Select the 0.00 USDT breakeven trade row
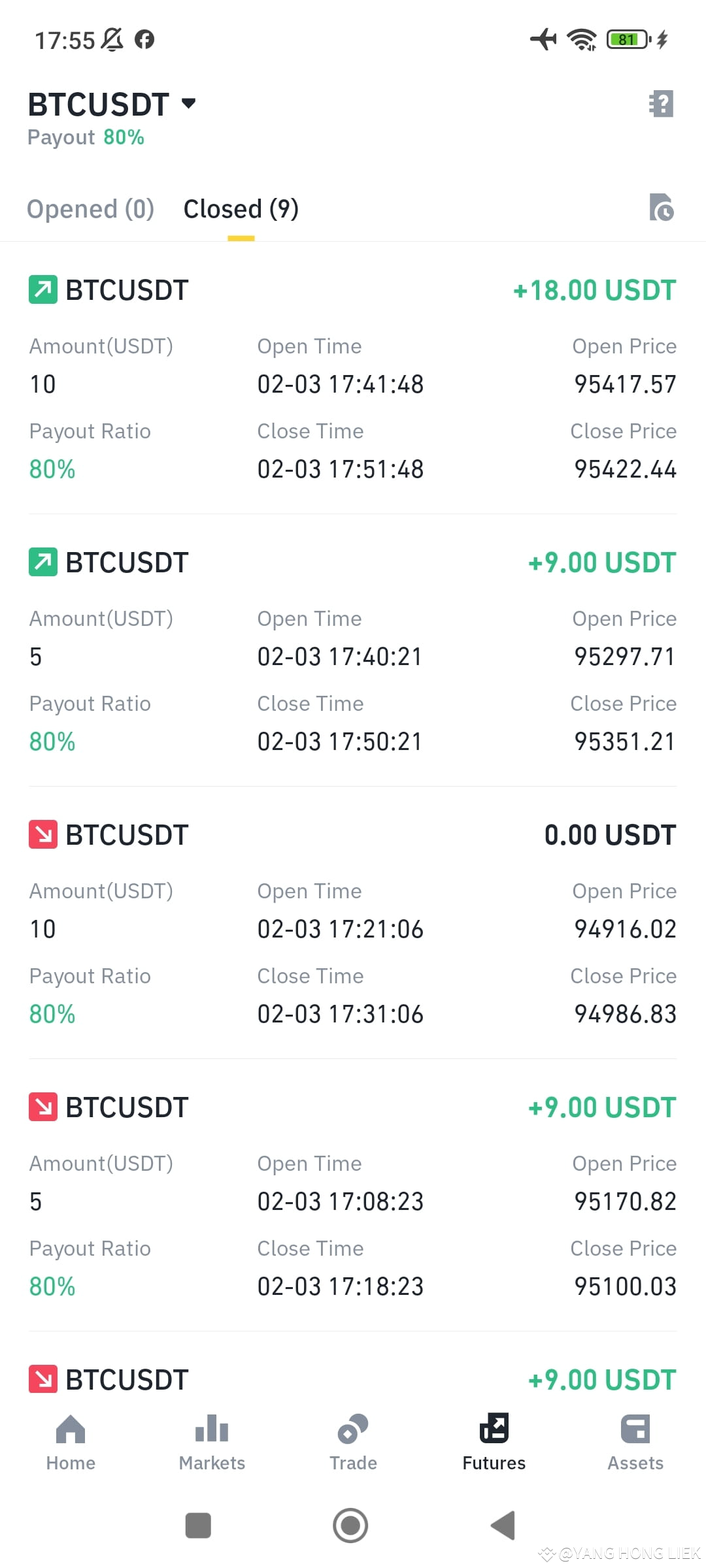This screenshot has height=1568, width=706. 353,928
